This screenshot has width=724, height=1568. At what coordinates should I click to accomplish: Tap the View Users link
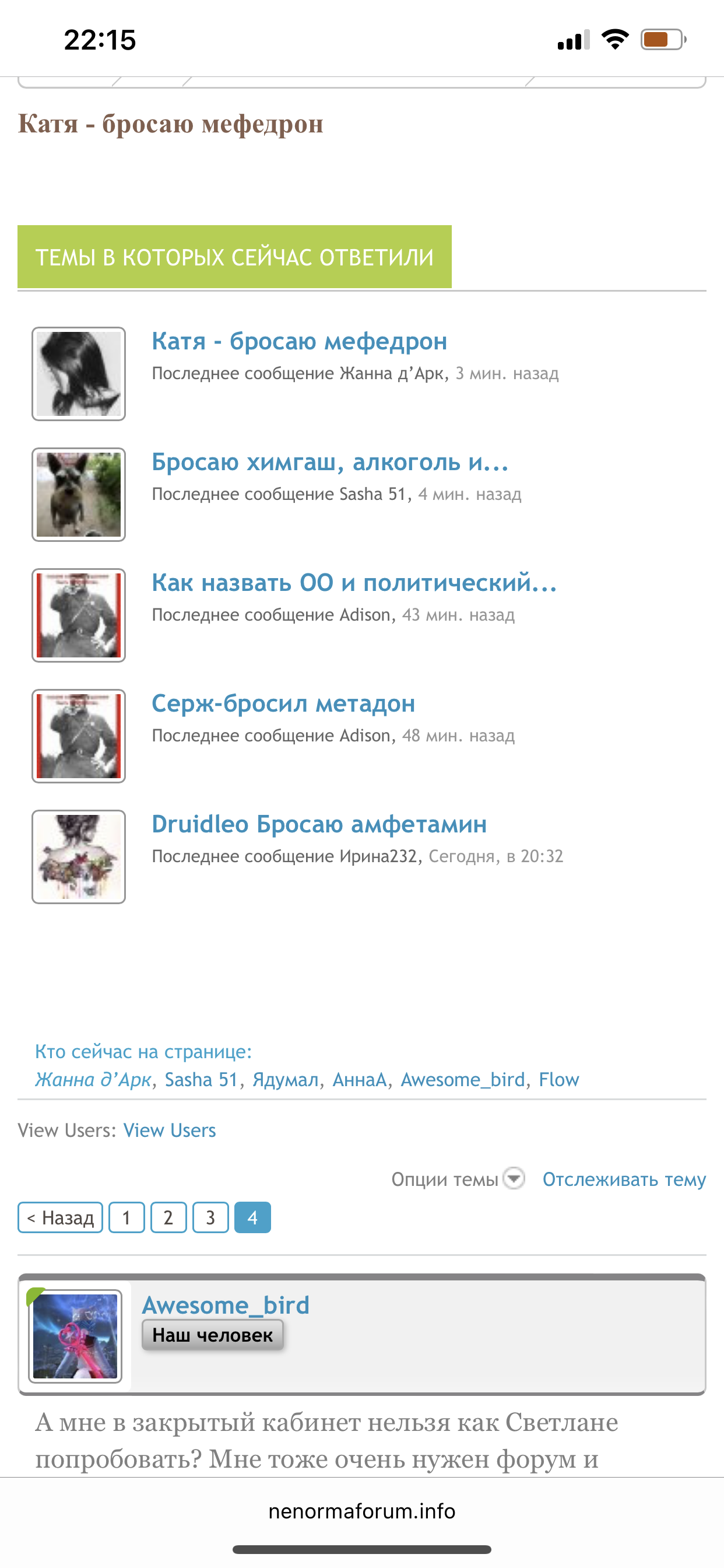169,1130
